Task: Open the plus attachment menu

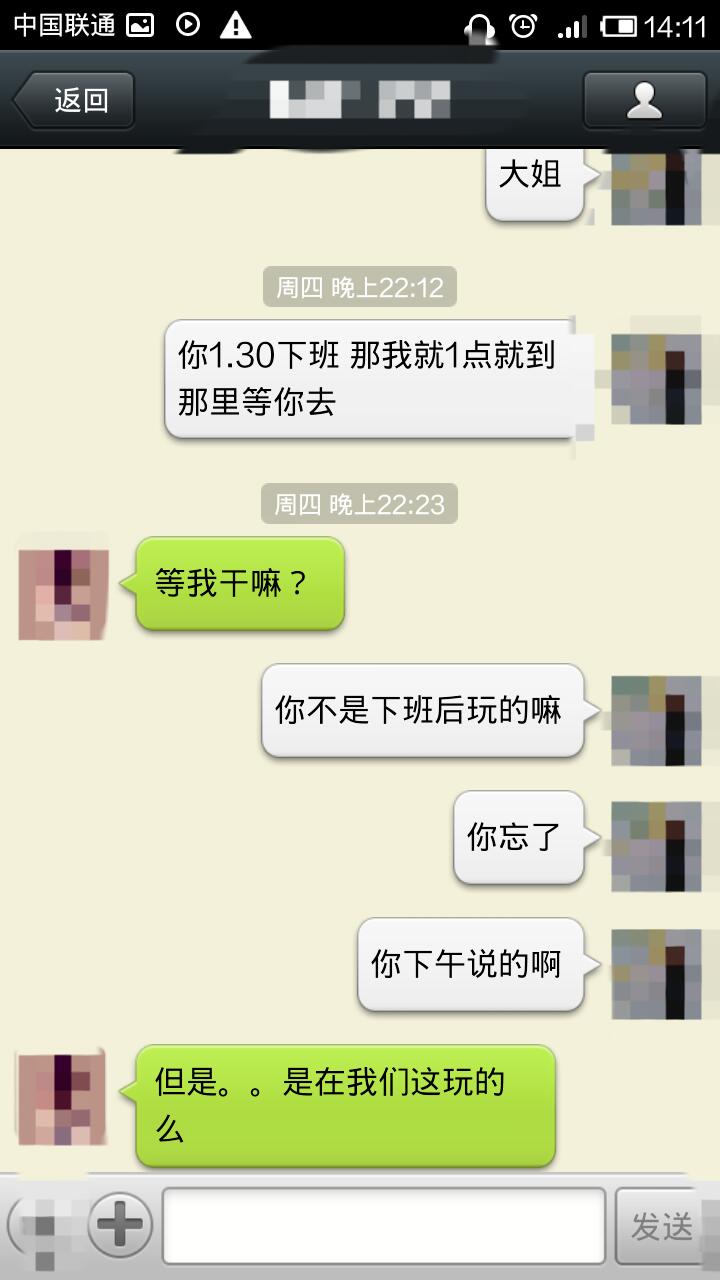Action: tap(120, 1224)
